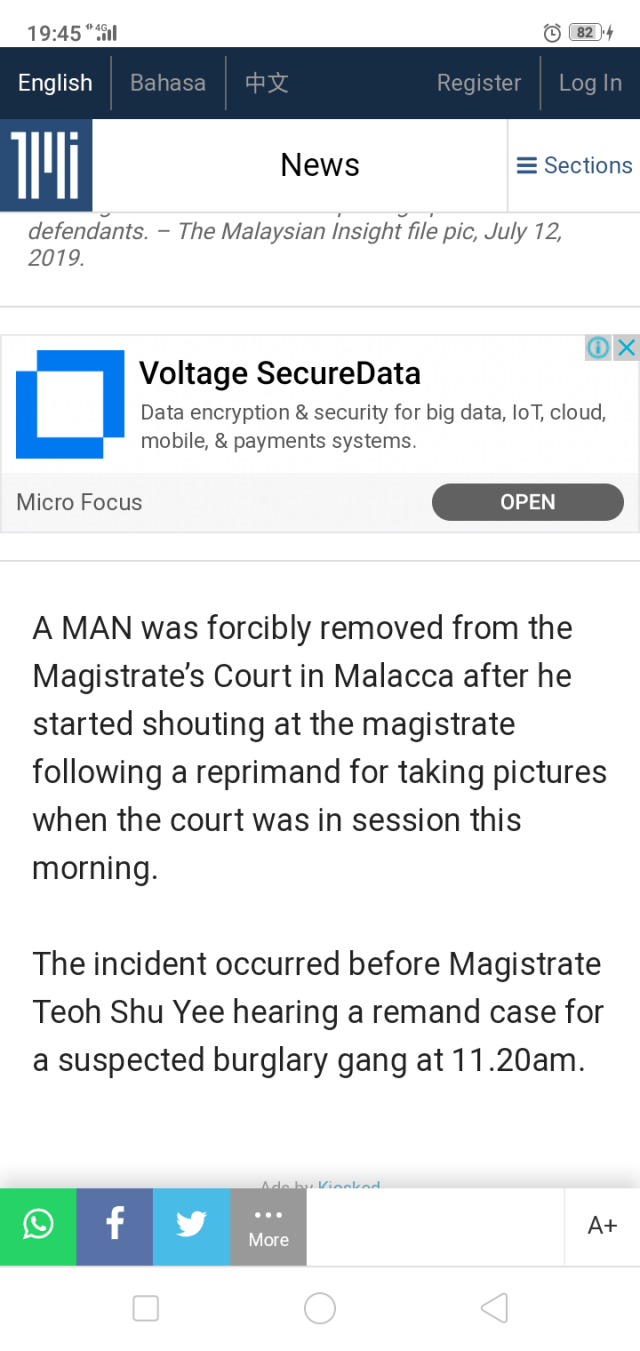Select the Chinese language option
Viewport: 640px width, 1351px height.
267,83
